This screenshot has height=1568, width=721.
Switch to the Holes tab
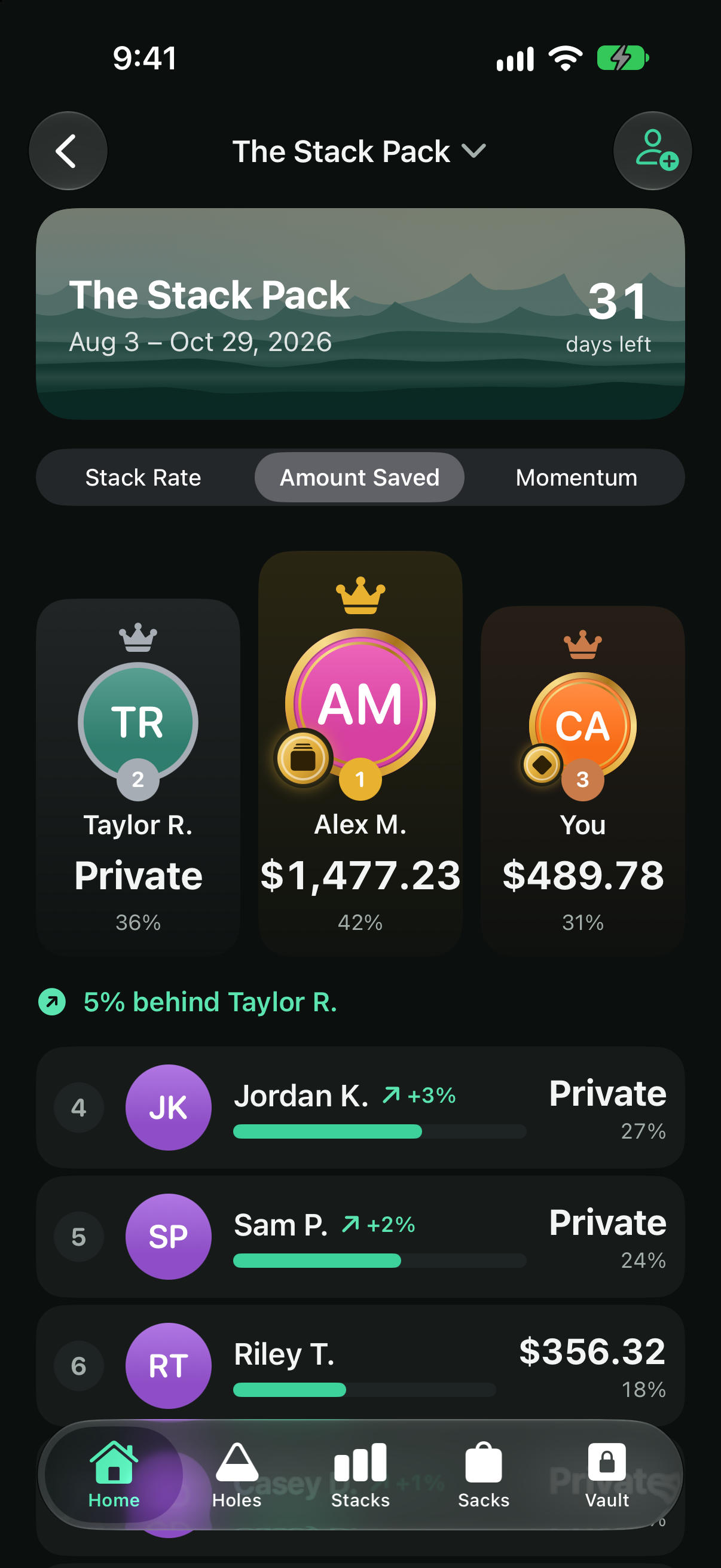coord(237,1474)
